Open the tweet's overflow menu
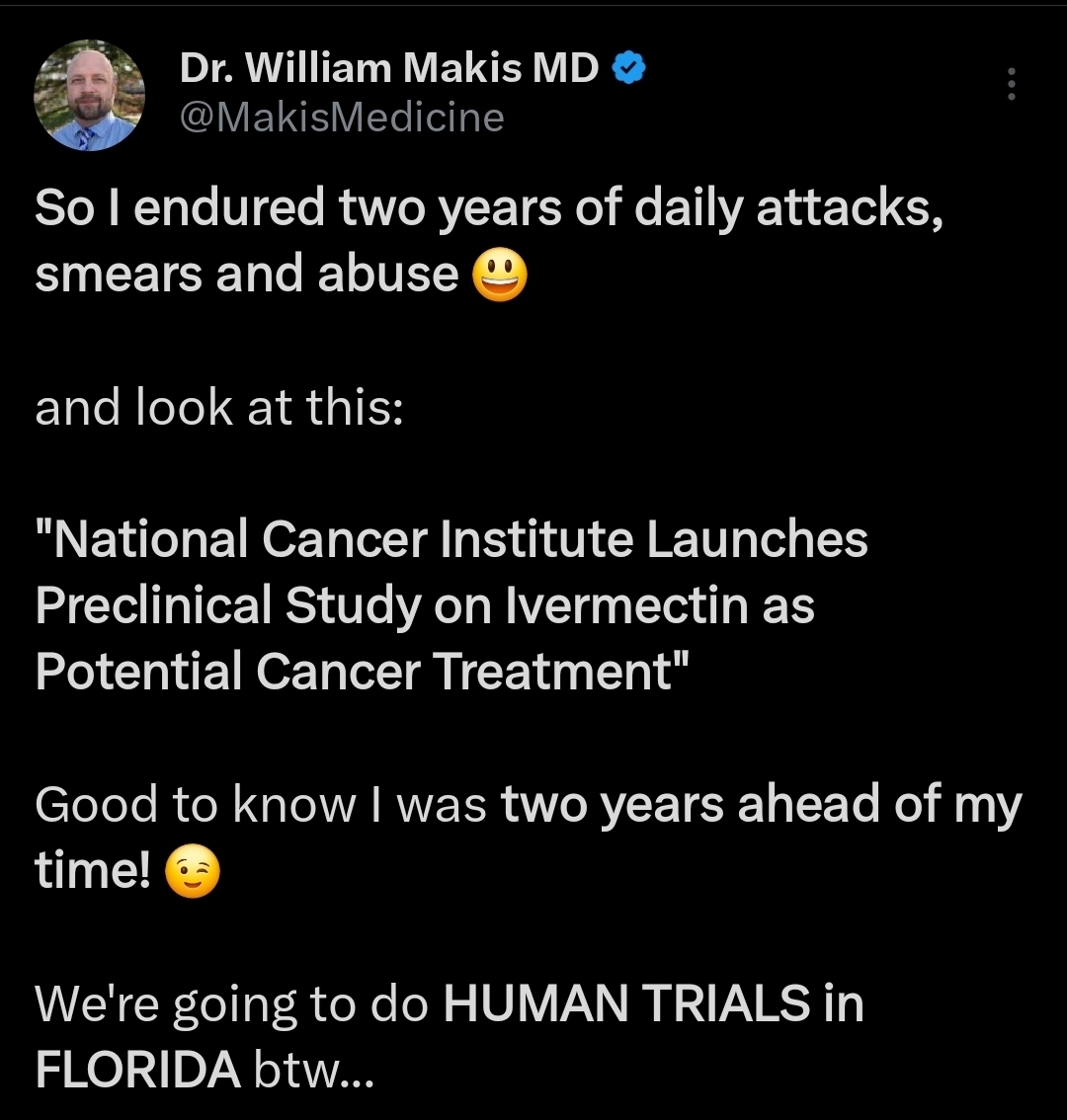The image size is (1067, 1120). (1011, 85)
